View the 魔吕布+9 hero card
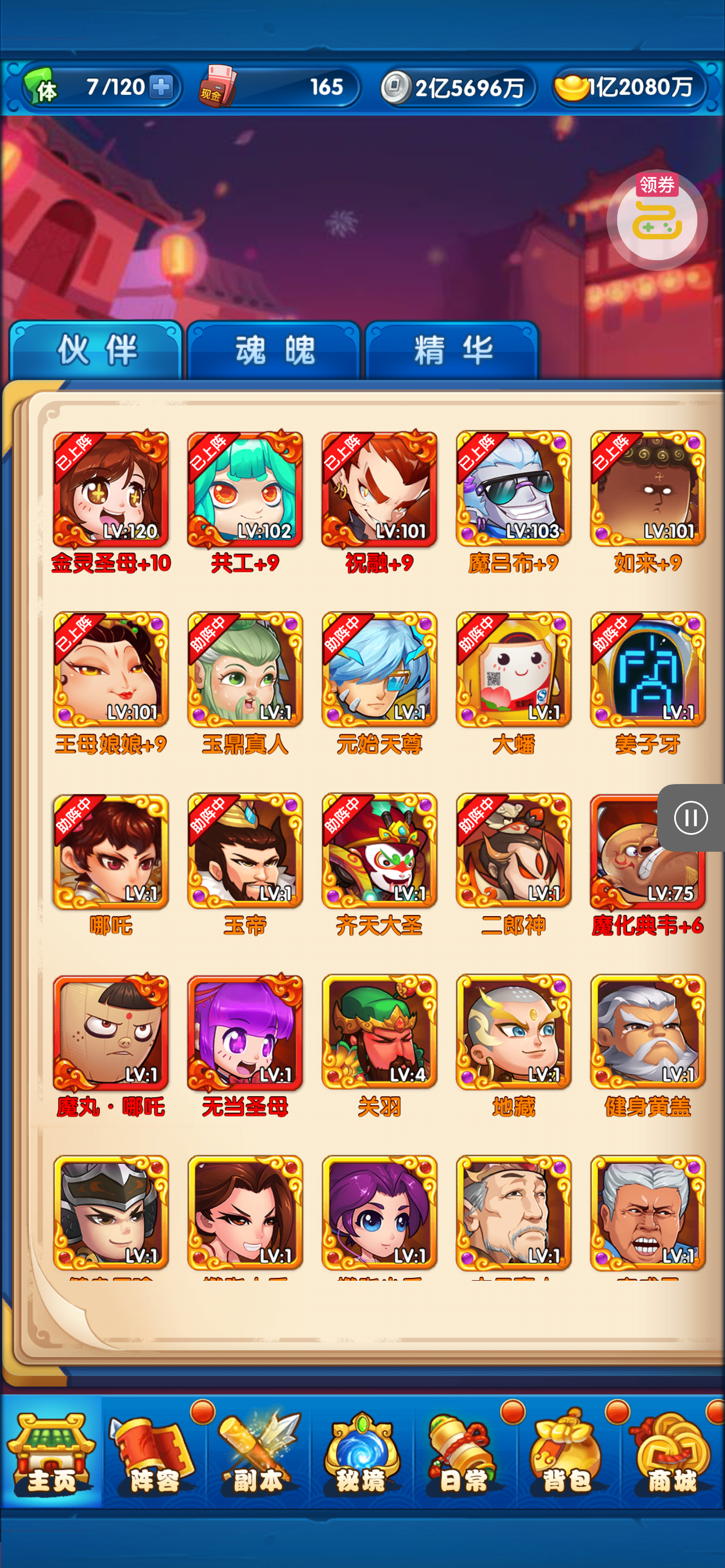 pyautogui.click(x=513, y=489)
